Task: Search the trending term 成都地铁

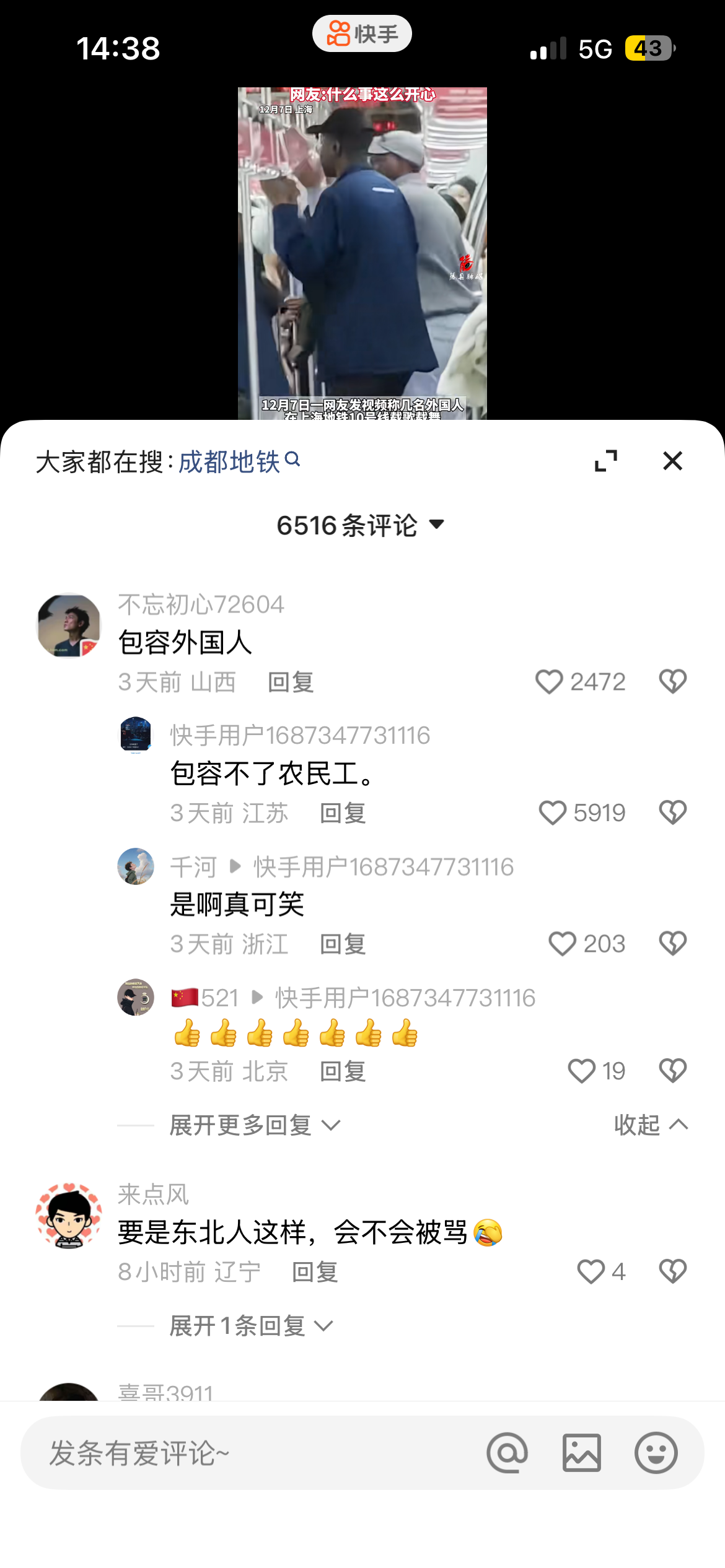Action: tap(239, 462)
